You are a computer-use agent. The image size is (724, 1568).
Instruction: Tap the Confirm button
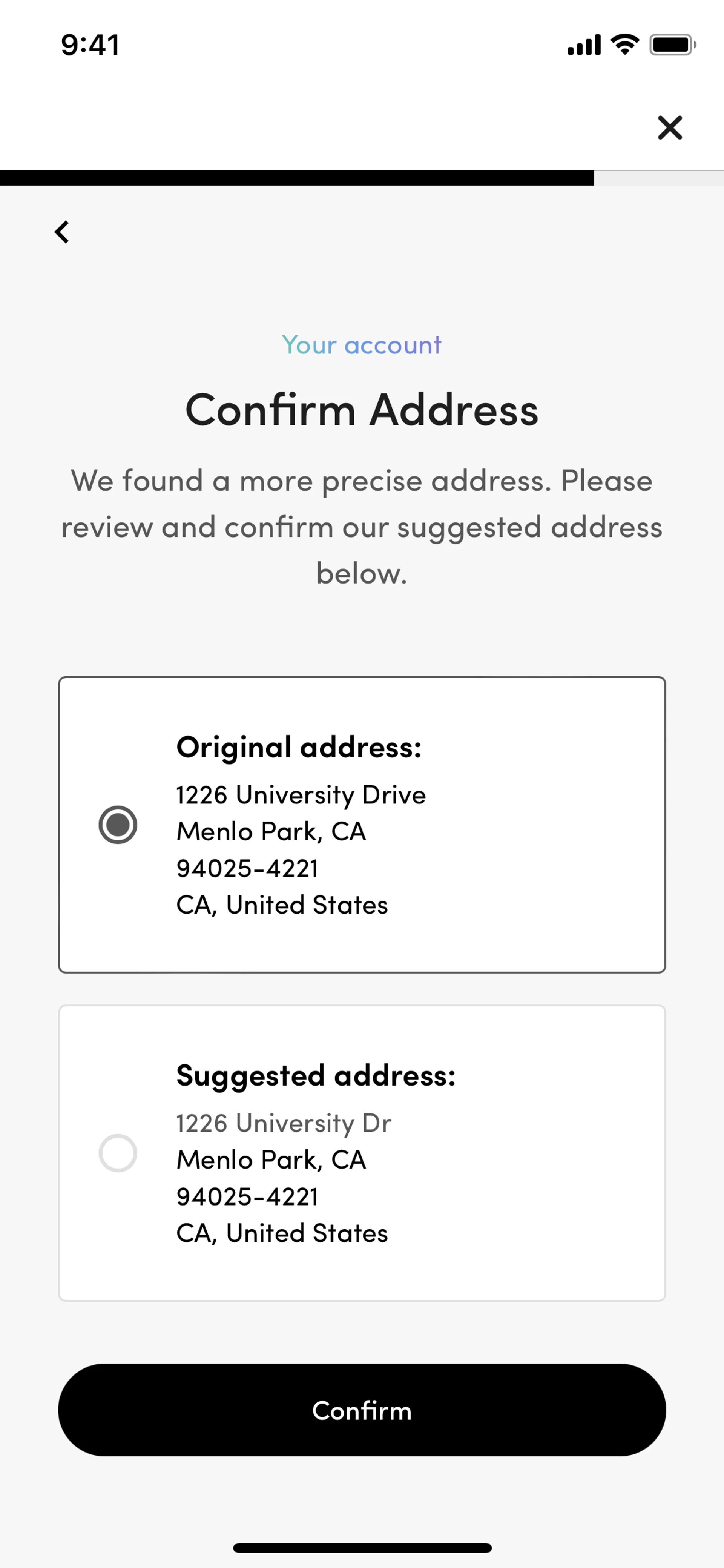[361, 1410]
